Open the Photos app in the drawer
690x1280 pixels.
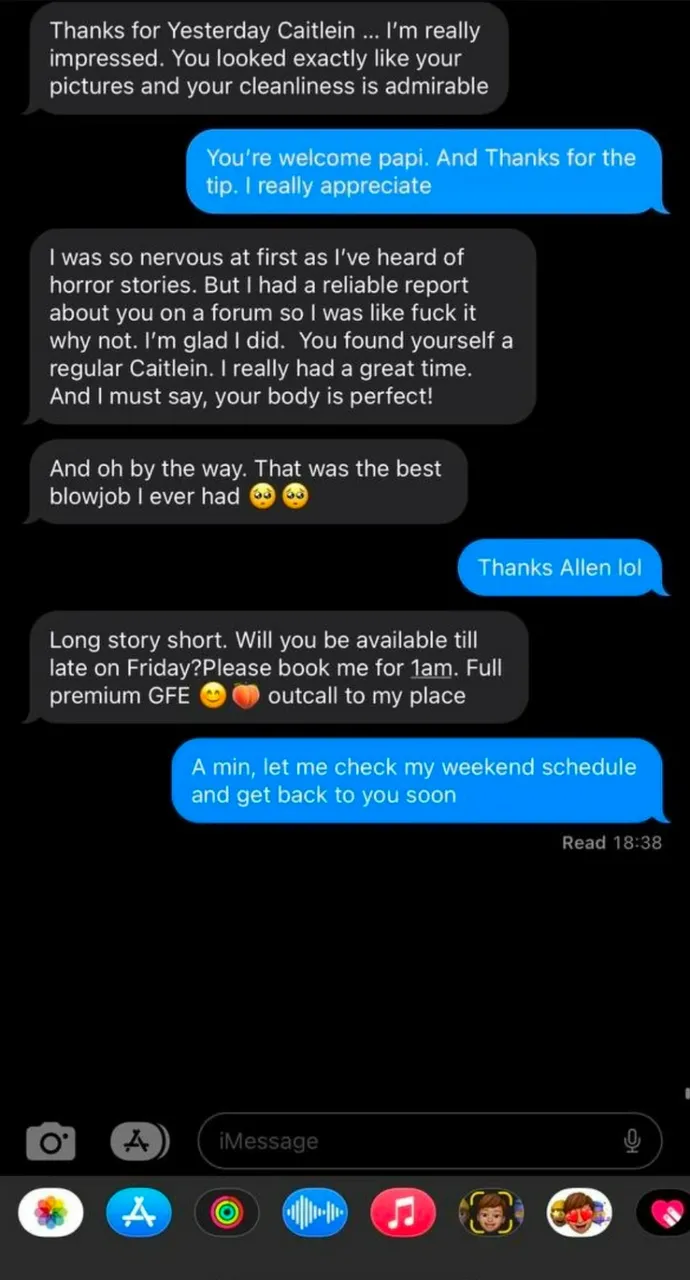click(51, 1213)
